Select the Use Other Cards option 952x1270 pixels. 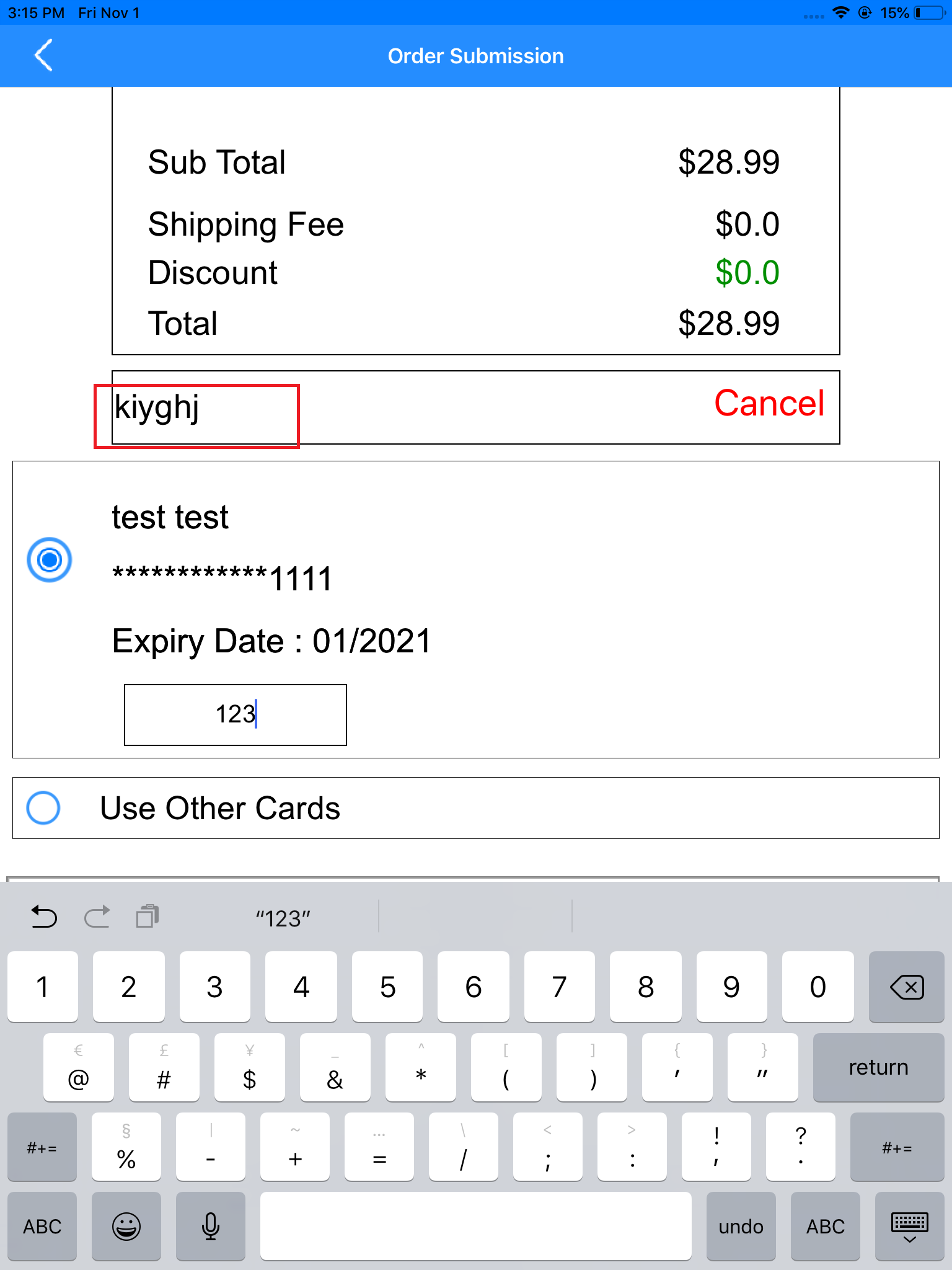(43, 808)
